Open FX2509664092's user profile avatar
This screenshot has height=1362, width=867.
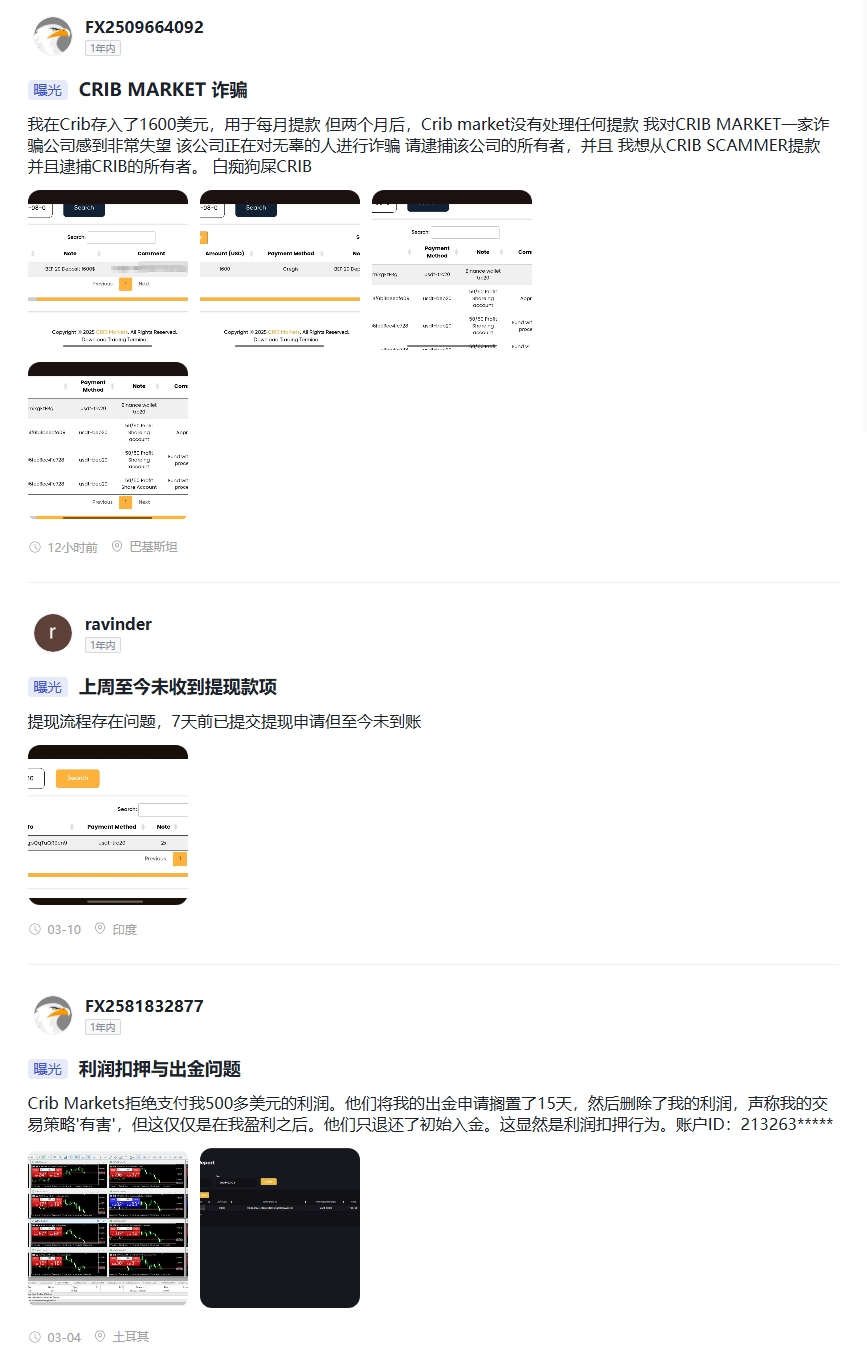tap(53, 37)
